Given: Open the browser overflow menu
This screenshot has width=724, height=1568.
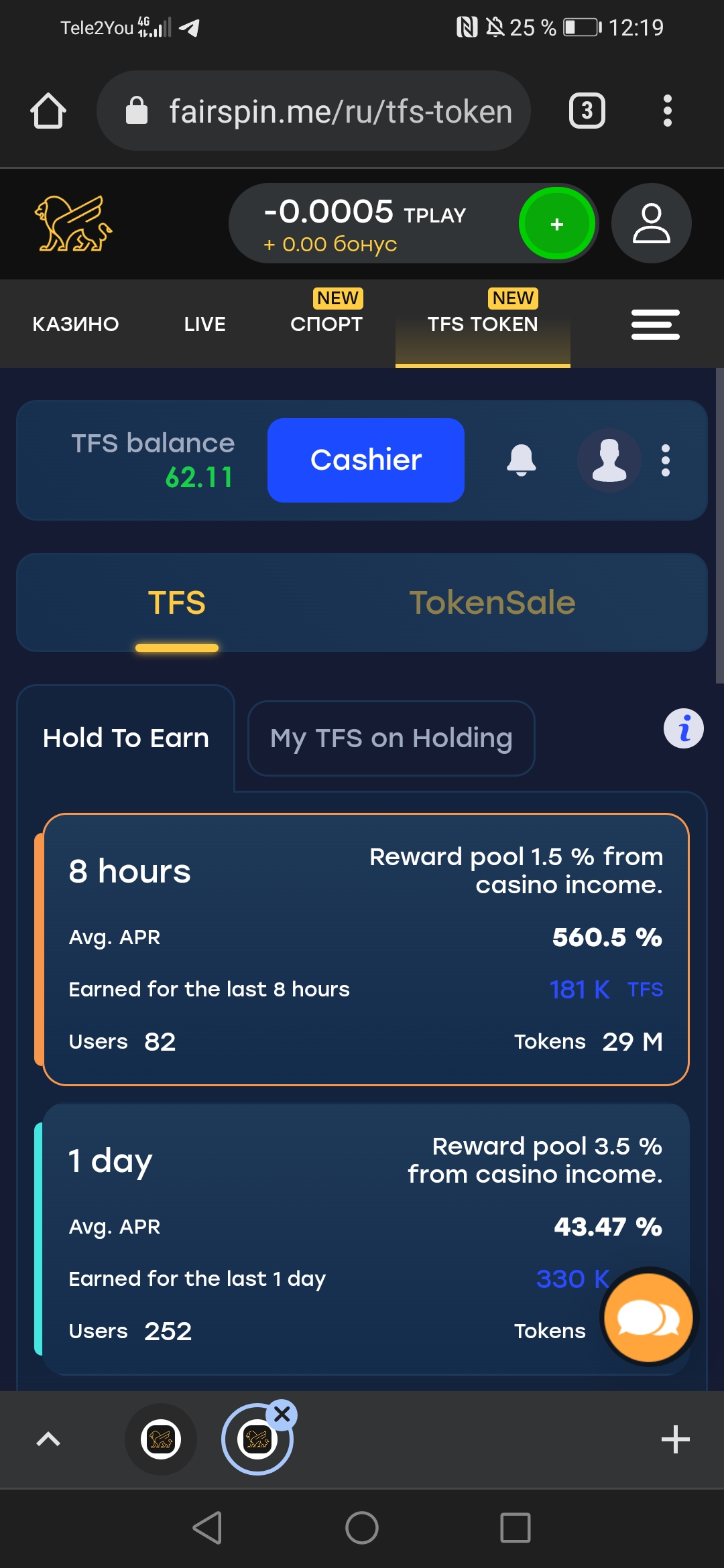Looking at the screenshot, I should coord(667,111).
